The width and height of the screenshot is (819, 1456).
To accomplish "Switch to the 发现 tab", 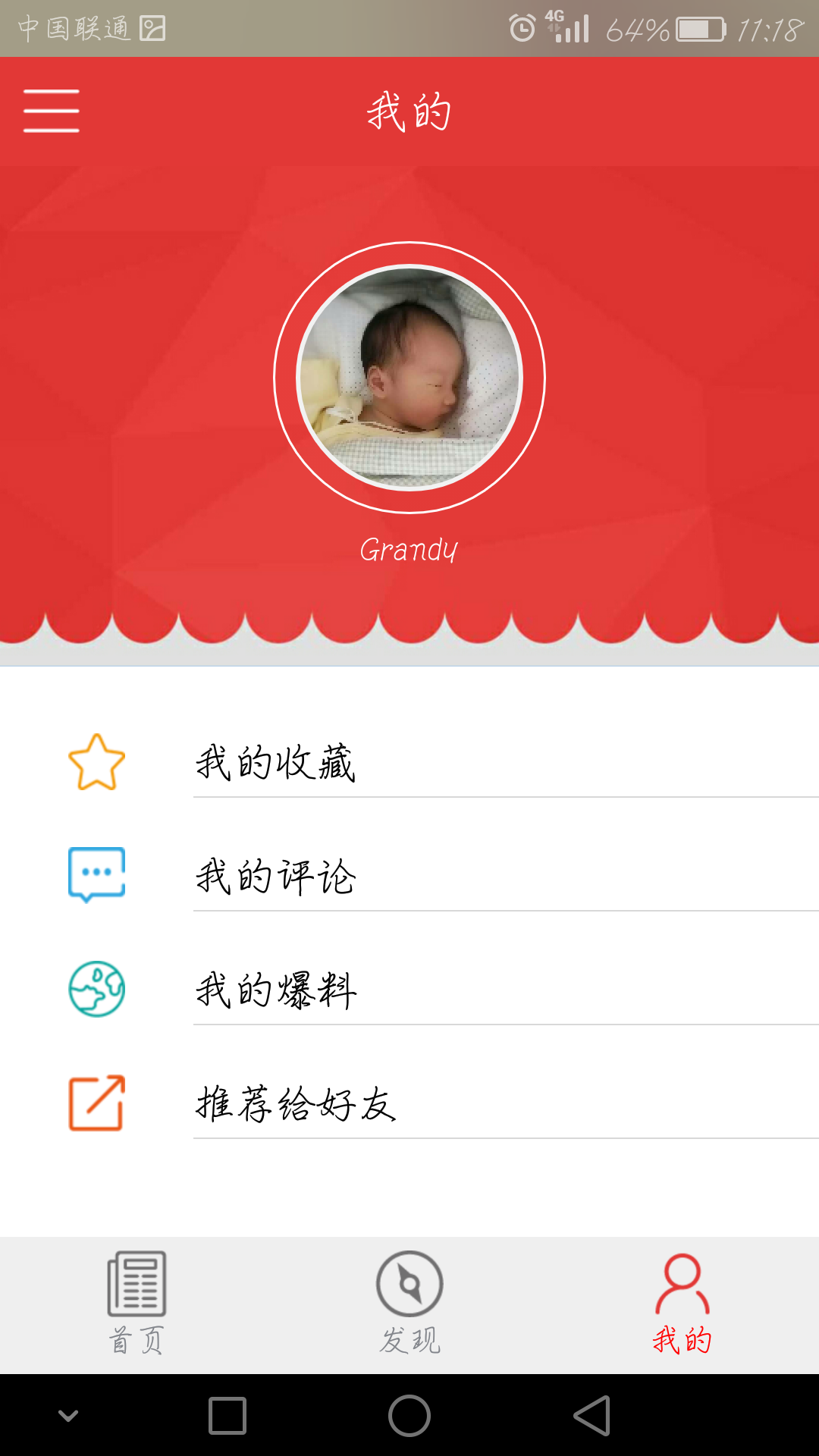I will click(409, 1304).
